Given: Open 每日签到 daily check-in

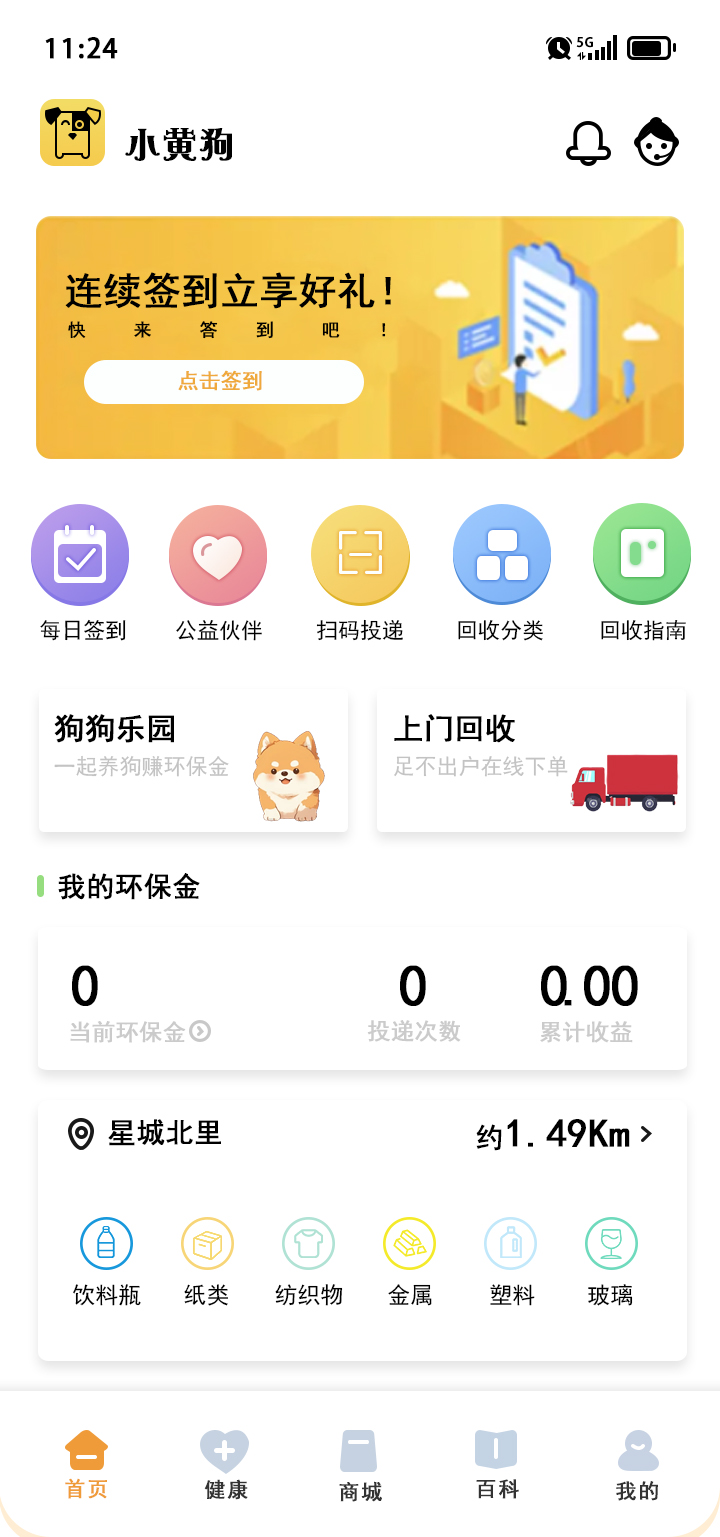Looking at the screenshot, I should 81,573.
